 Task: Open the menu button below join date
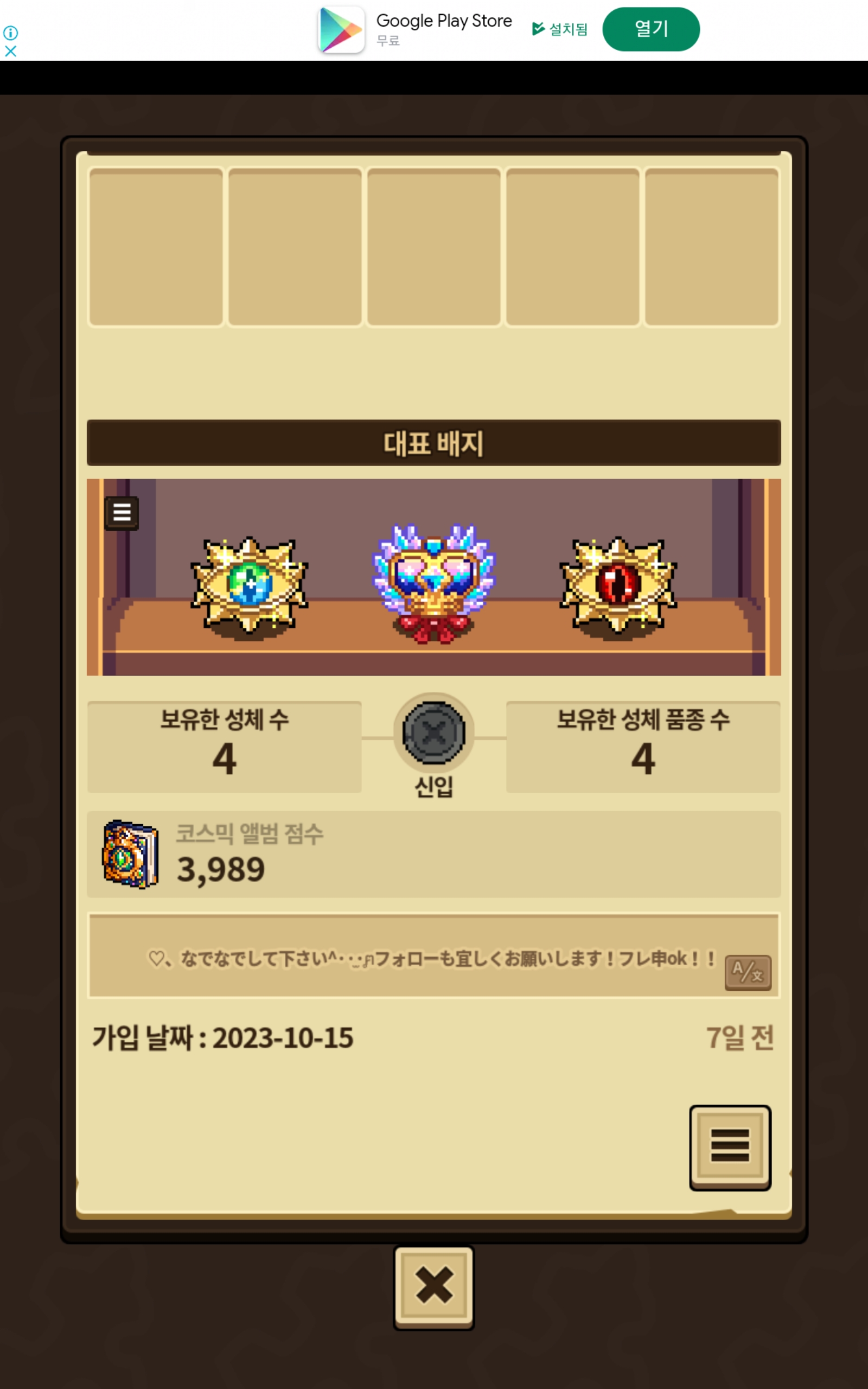pyautogui.click(x=730, y=1145)
